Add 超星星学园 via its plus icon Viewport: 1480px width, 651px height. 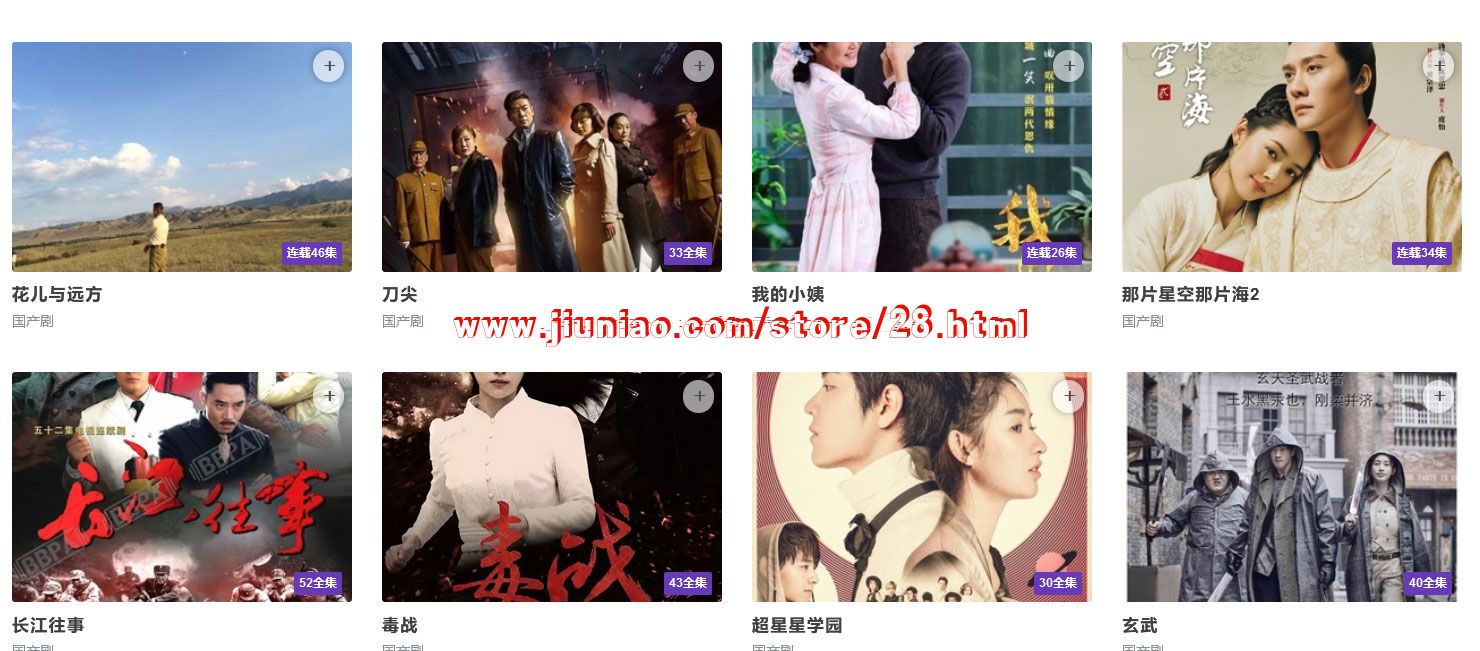[x=1068, y=397]
